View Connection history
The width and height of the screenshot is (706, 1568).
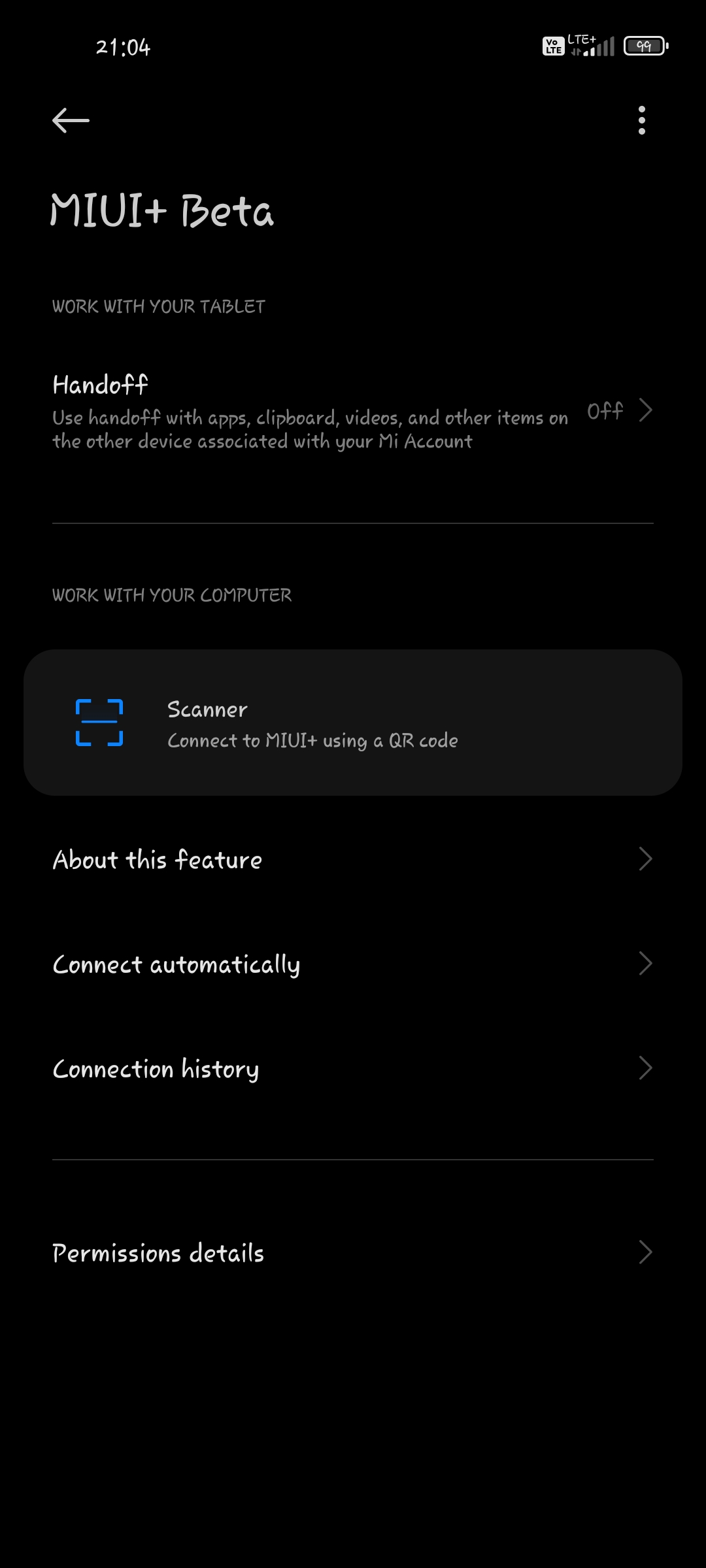coord(353,1069)
